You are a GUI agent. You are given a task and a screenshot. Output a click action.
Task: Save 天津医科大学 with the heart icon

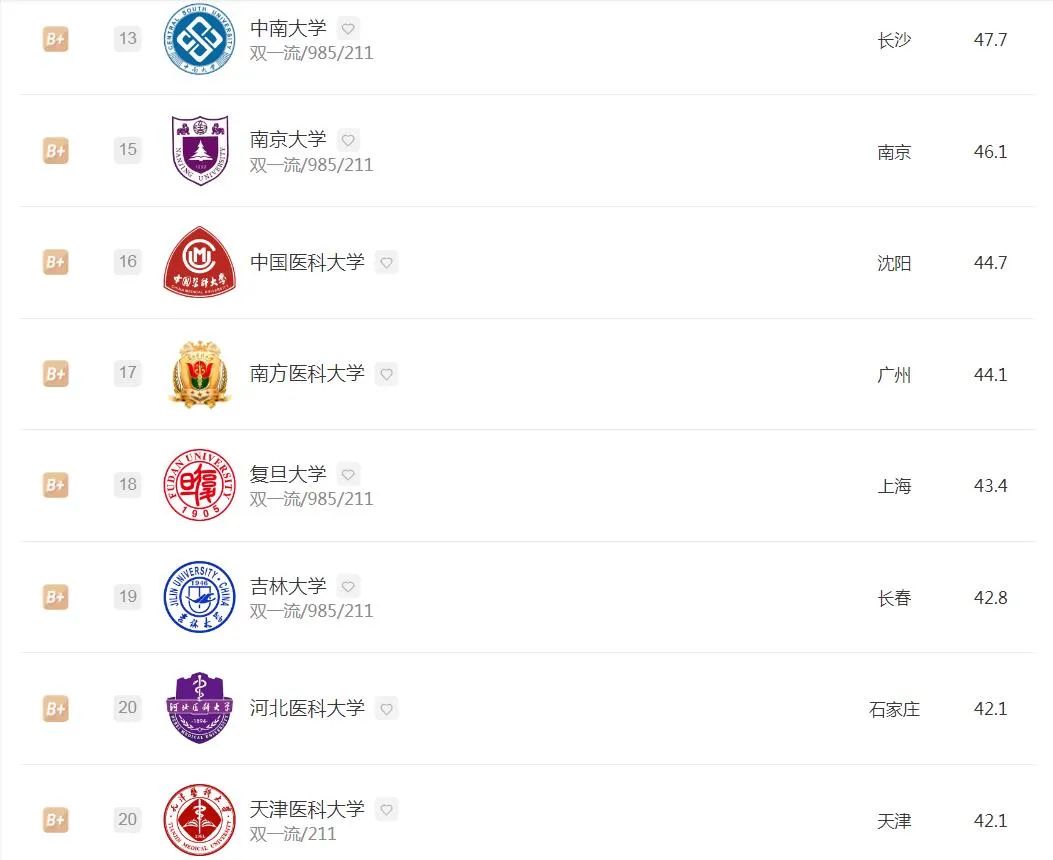click(387, 809)
